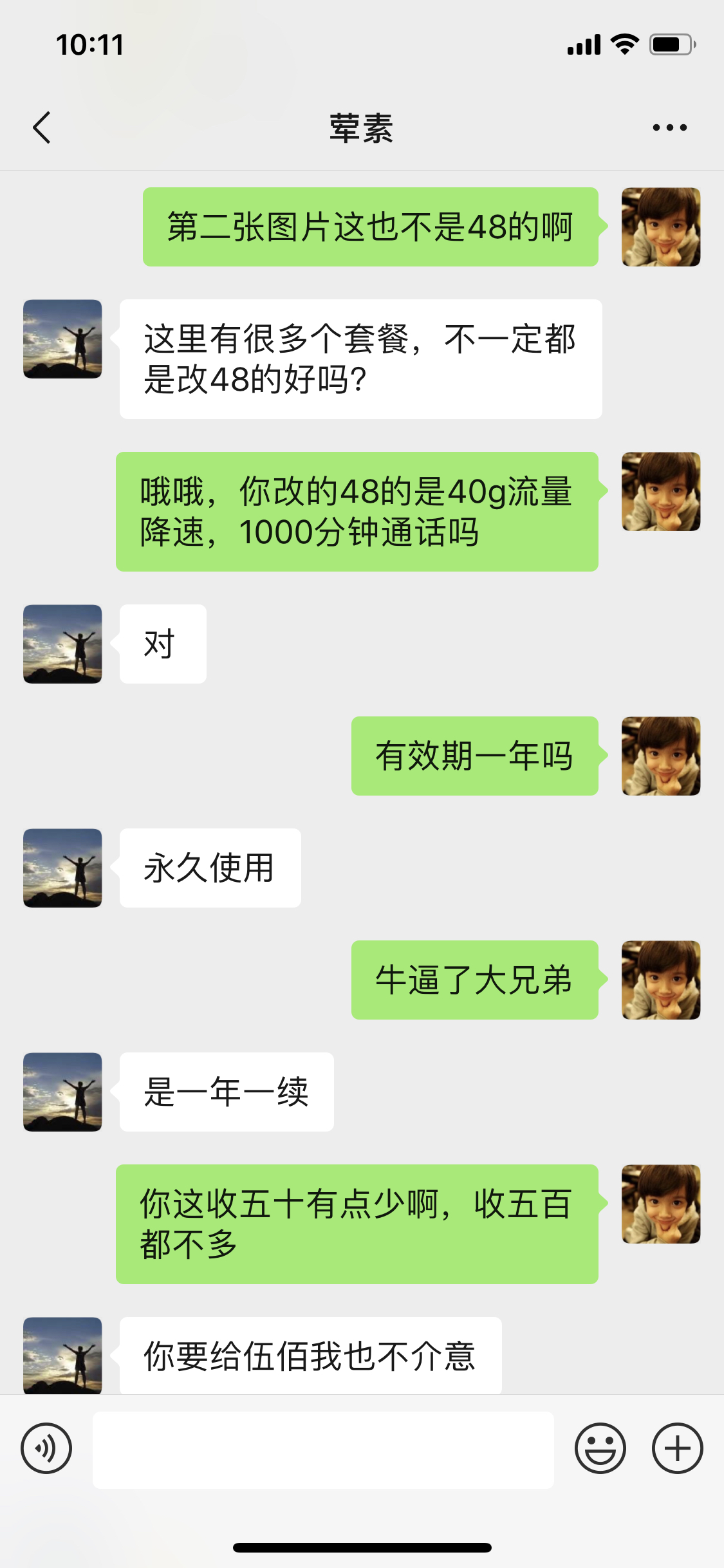
Task: Tap the message text field
Action: (323, 1450)
